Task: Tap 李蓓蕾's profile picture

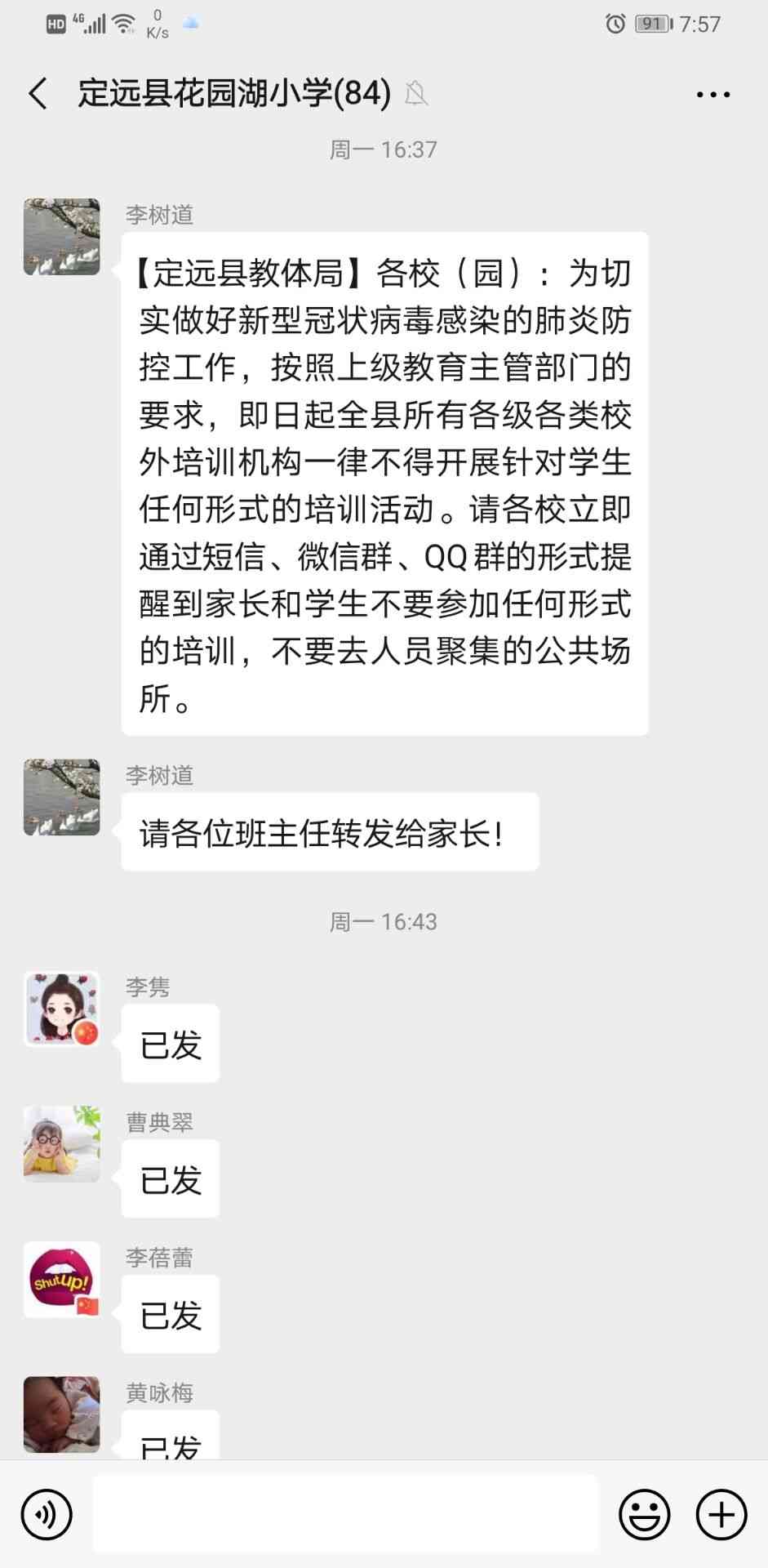Action: click(x=62, y=1280)
